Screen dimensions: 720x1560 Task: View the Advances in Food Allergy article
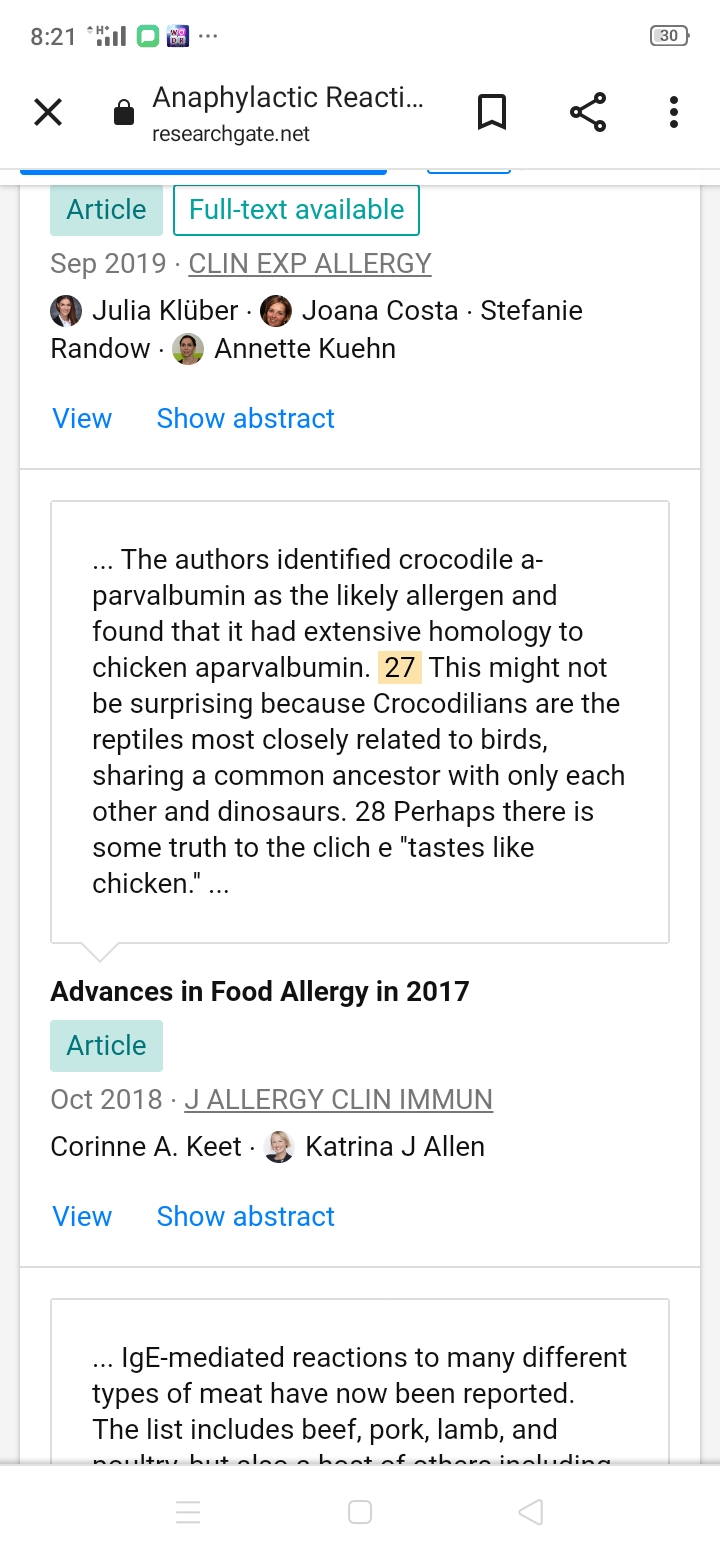point(82,1216)
